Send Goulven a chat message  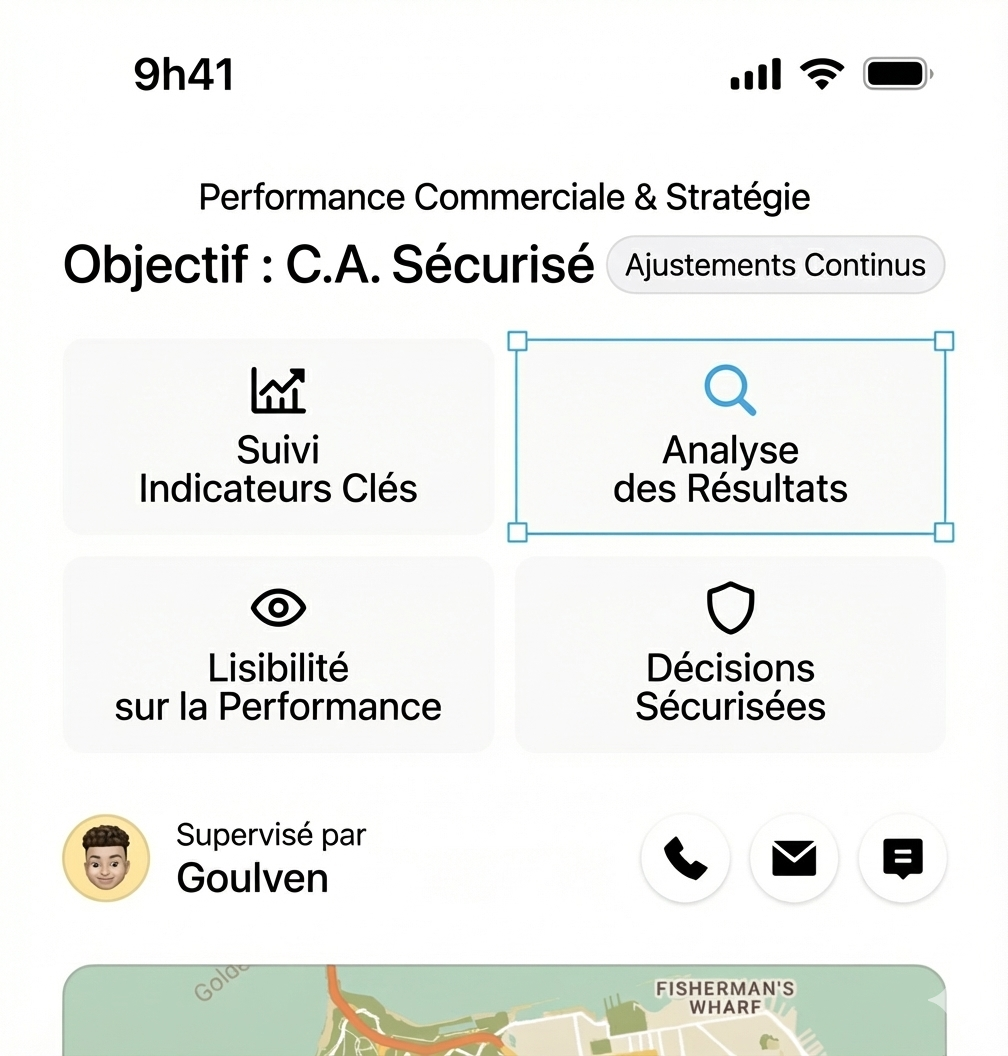tap(902, 858)
